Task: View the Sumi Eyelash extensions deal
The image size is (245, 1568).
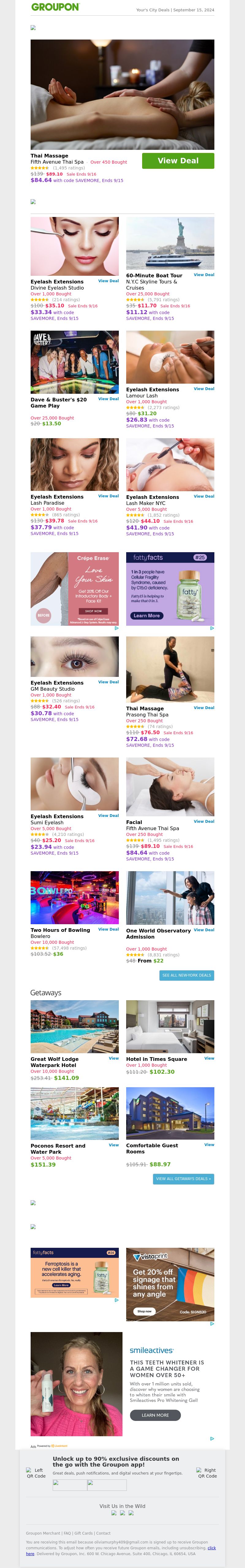Action: (x=108, y=816)
